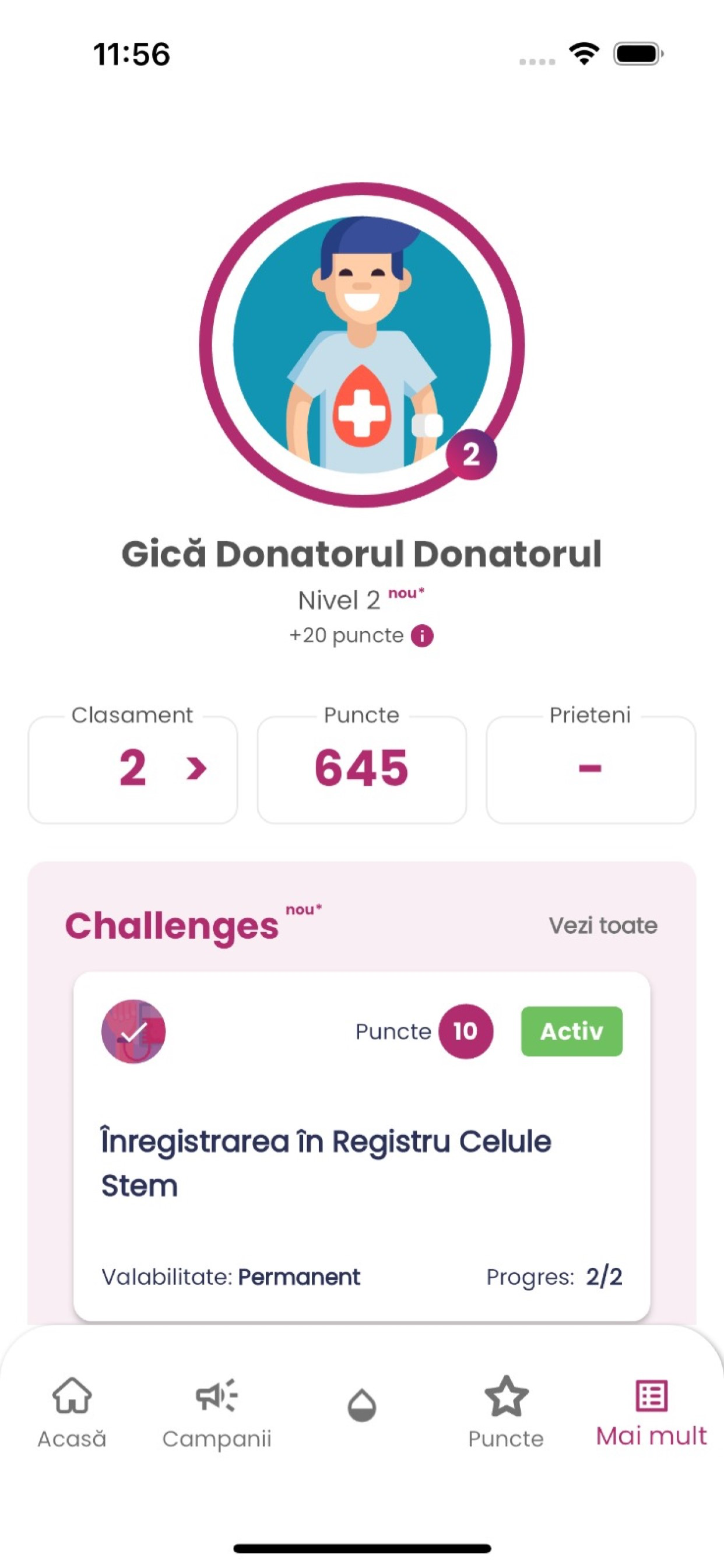Open the Clasament ranking card

(x=133, y=769)
